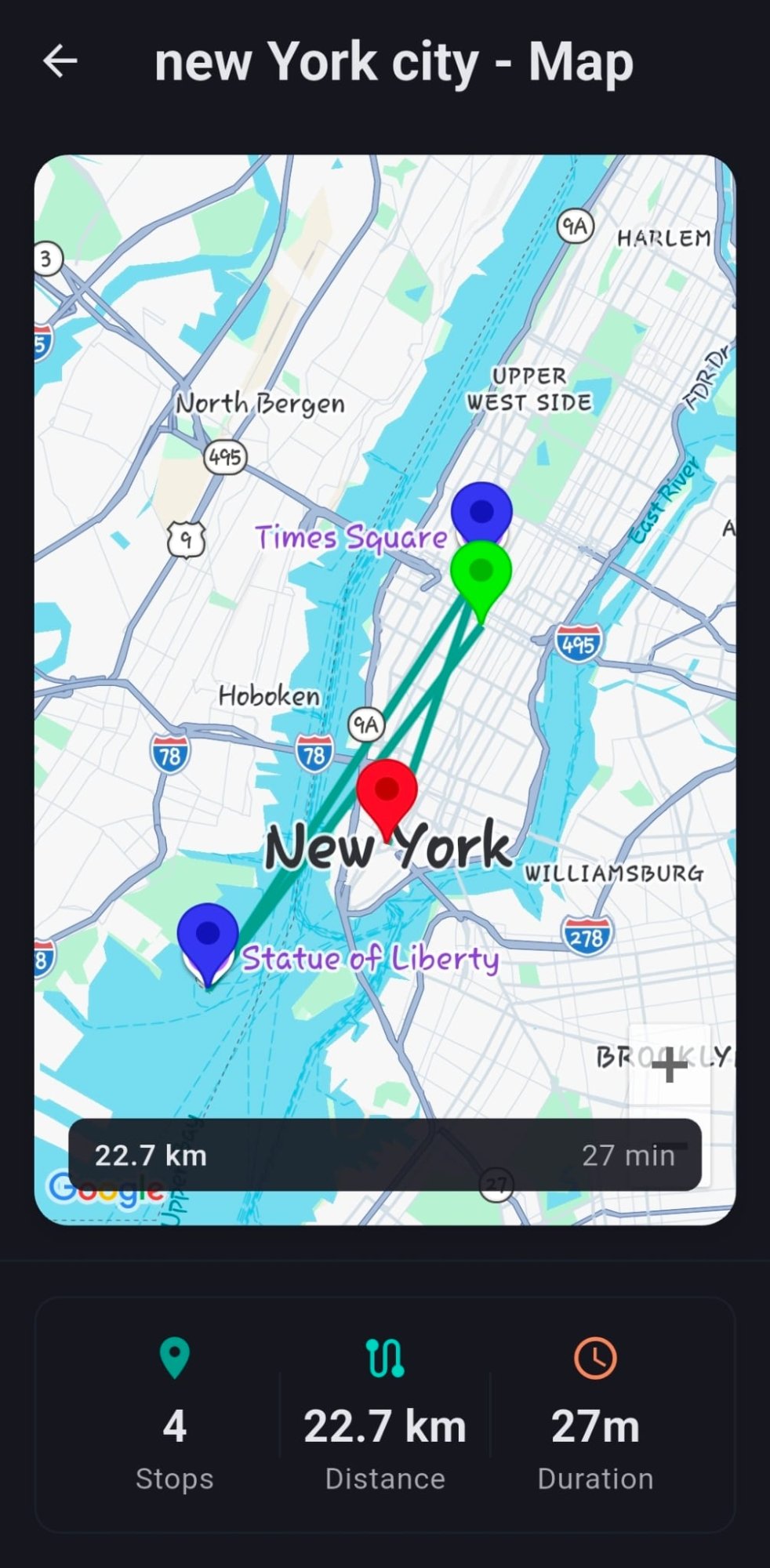Screen dimensions: 770x1568
Task: Select the '4 Stops' summary value
Action: click(x=174, y=1427)
